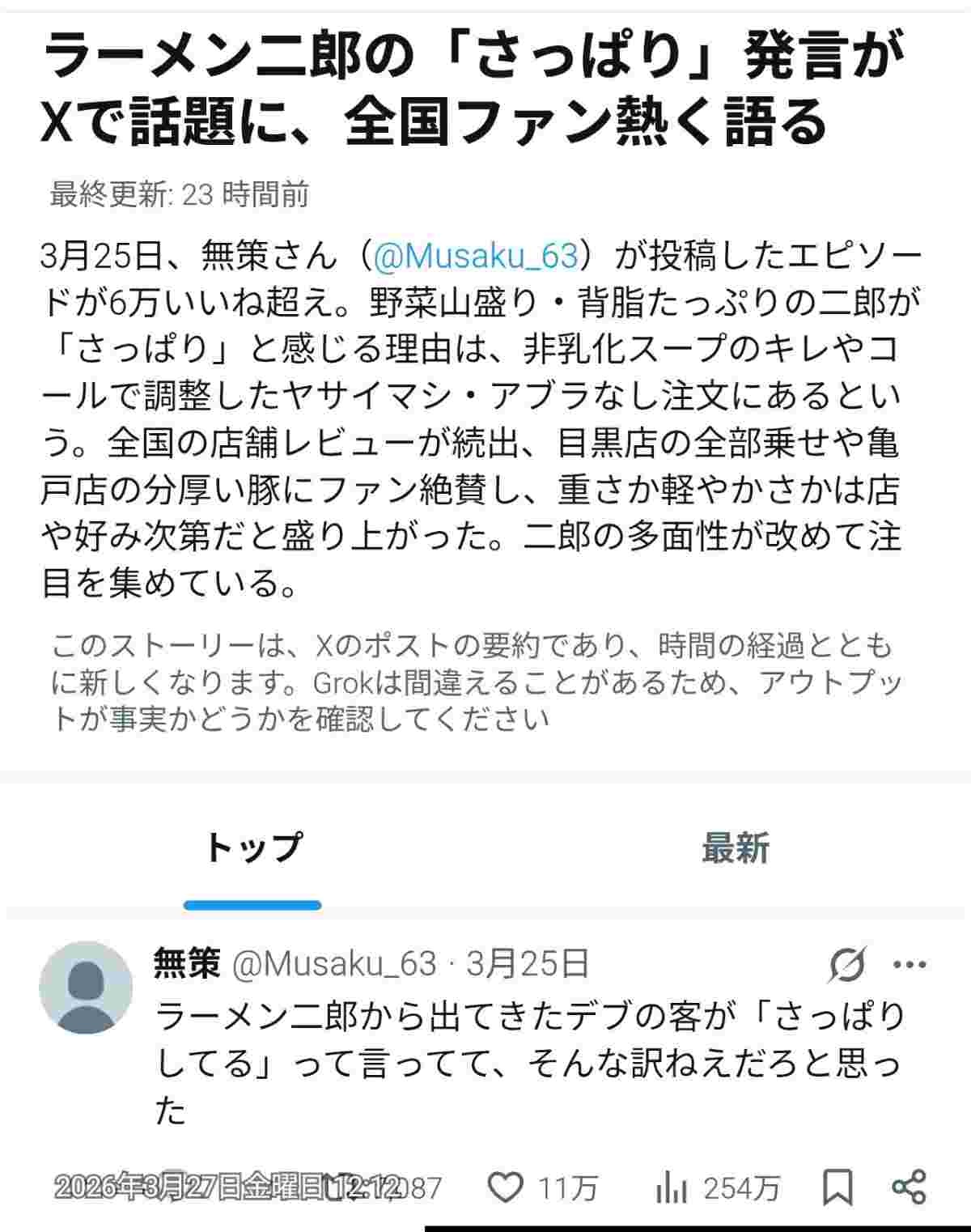Share 無策's post

908,1187
